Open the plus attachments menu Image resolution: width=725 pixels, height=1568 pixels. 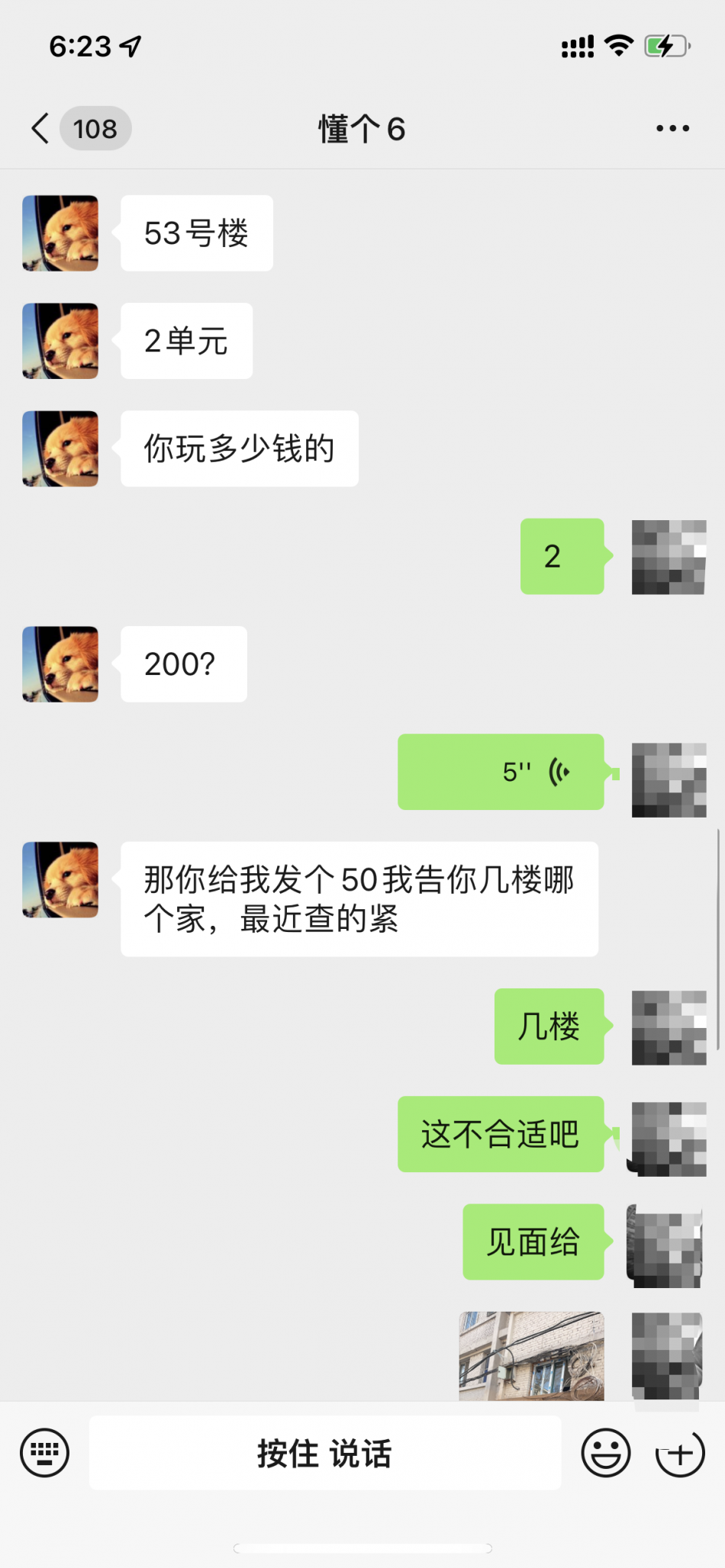click(x=679, y=1452)
